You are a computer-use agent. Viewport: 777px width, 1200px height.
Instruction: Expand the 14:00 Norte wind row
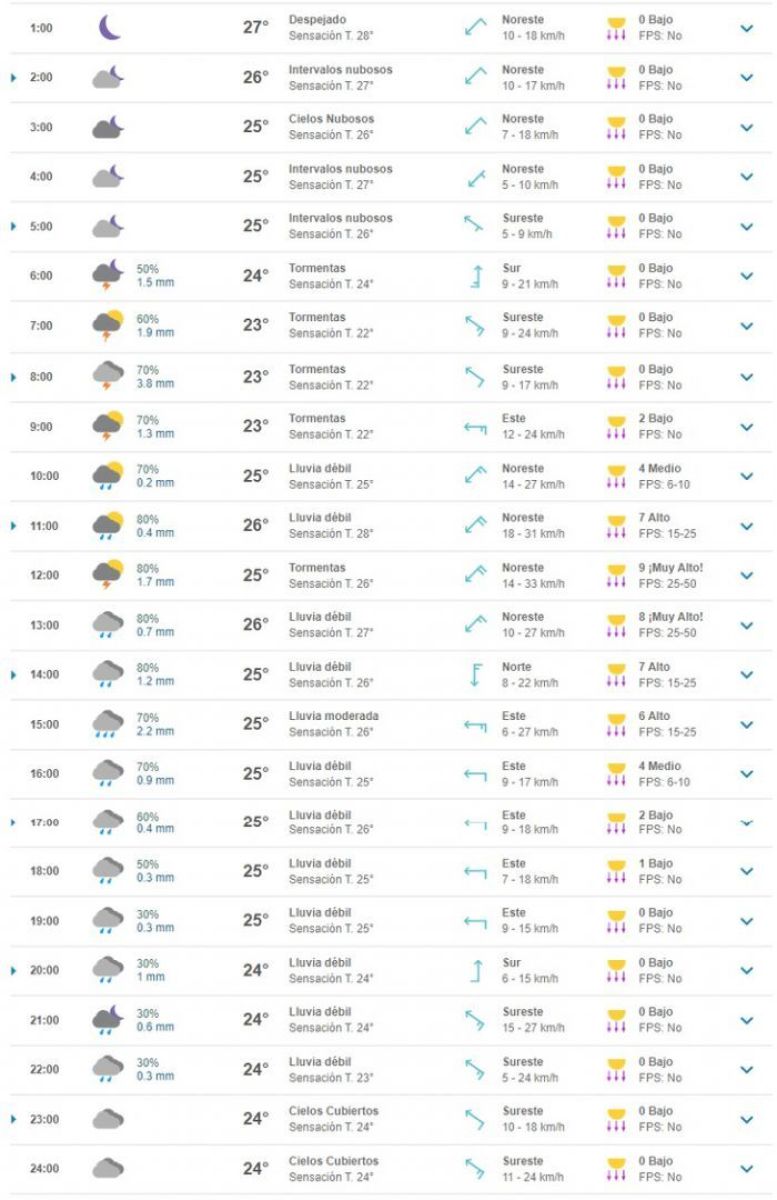[x=746, y=674]
